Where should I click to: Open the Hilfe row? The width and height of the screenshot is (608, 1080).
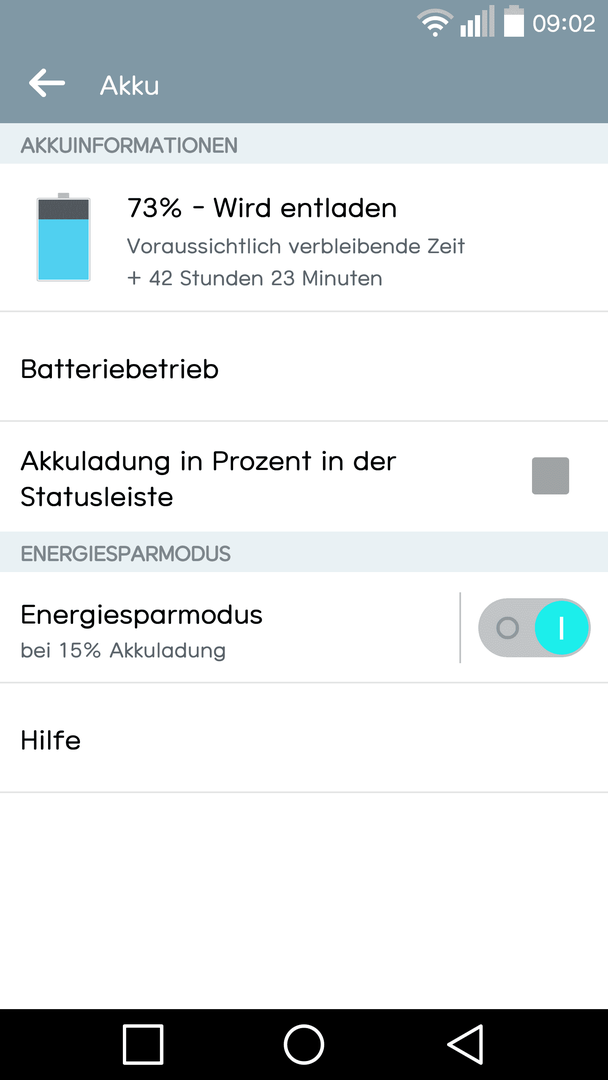304,738
